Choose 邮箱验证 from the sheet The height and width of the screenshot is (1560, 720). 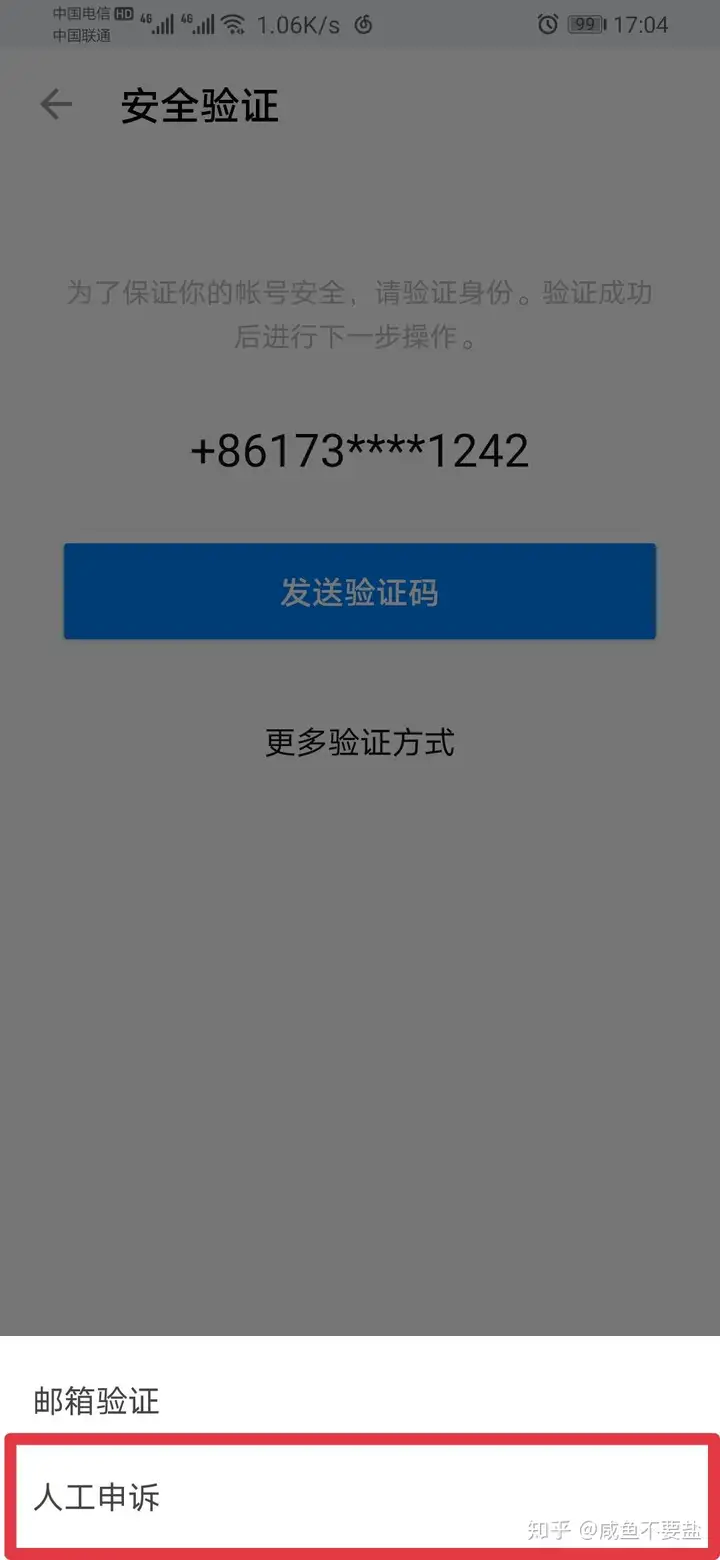tap(97, 1401)
